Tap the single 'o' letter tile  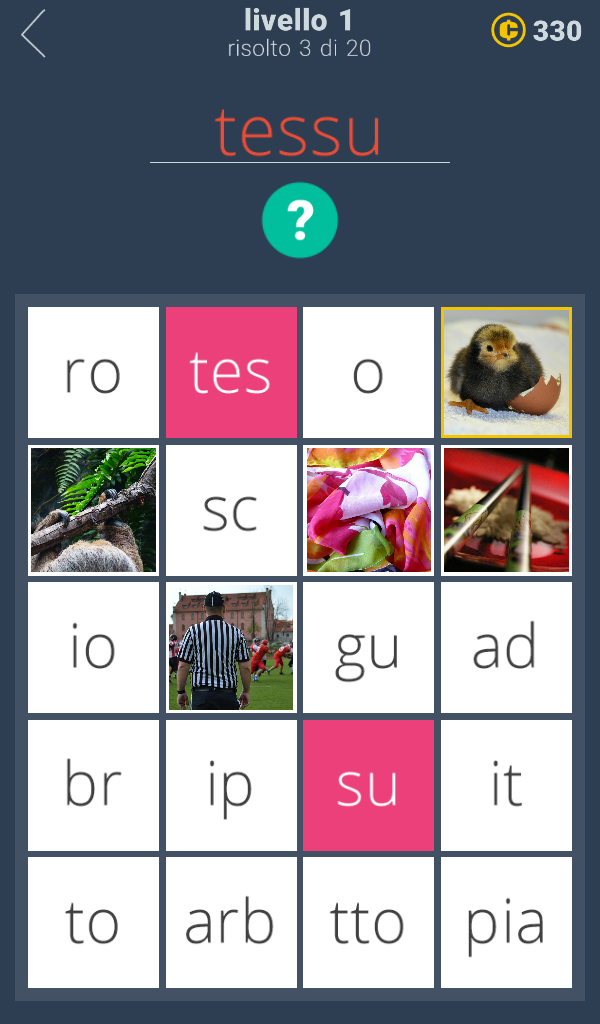pos(368,372)
